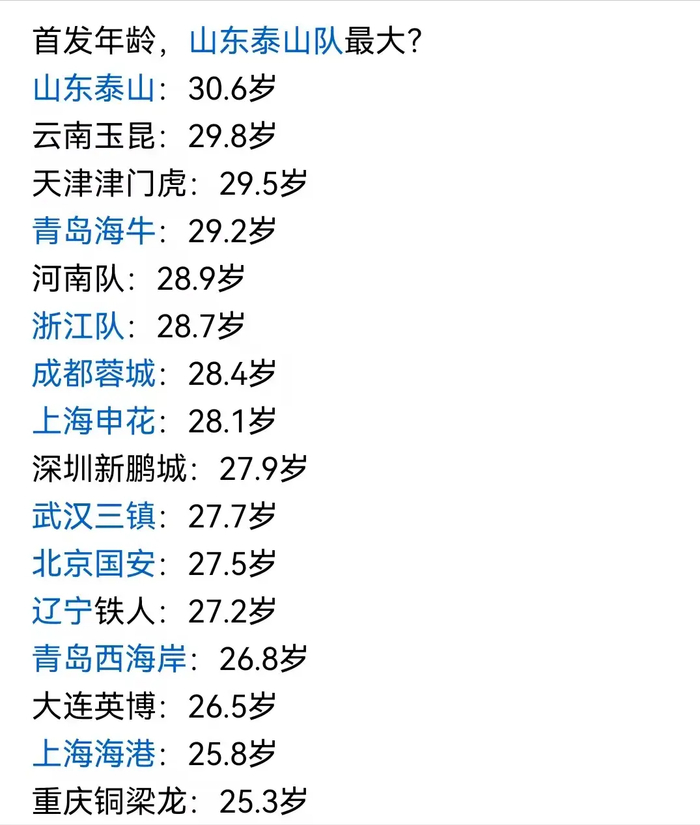This screenshot has width=700, height=825.
Task: Follow the 辽宁 link
Action: 62,611
